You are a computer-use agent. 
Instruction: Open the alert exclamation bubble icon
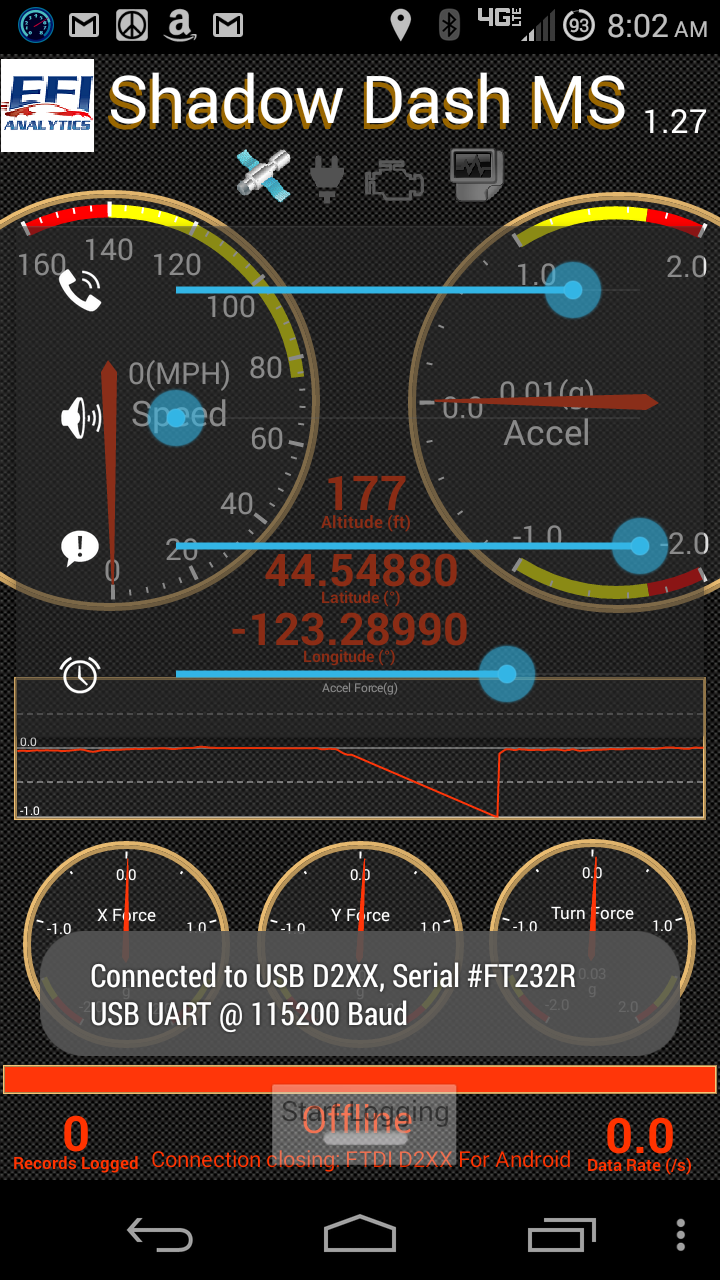pos(79,546)
